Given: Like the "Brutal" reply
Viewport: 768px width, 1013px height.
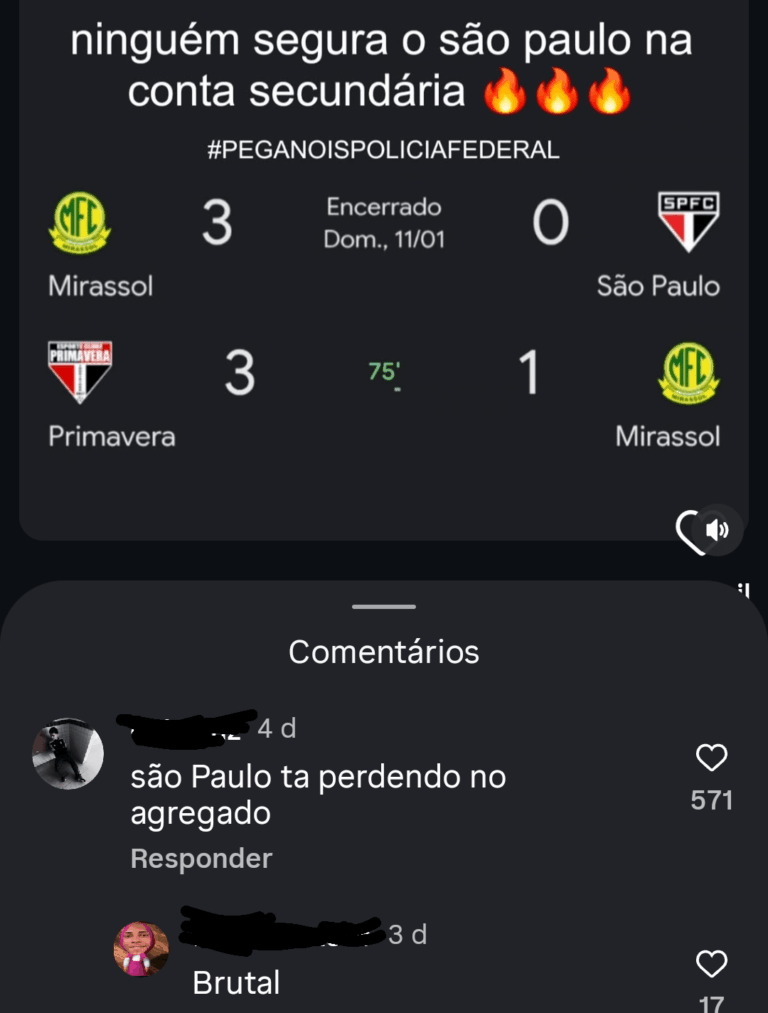Looking at the screenshot, I should click(x=711, y=965).
